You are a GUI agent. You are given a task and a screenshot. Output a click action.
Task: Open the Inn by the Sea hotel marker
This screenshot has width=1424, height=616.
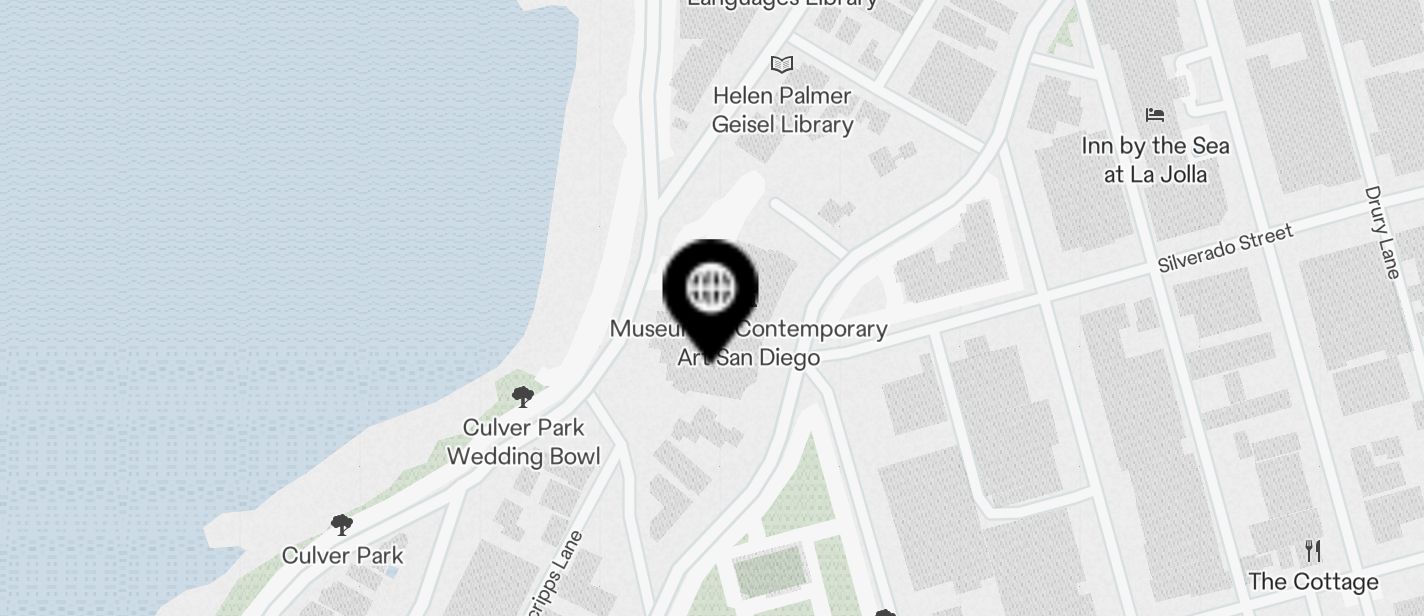(1155, 115)
